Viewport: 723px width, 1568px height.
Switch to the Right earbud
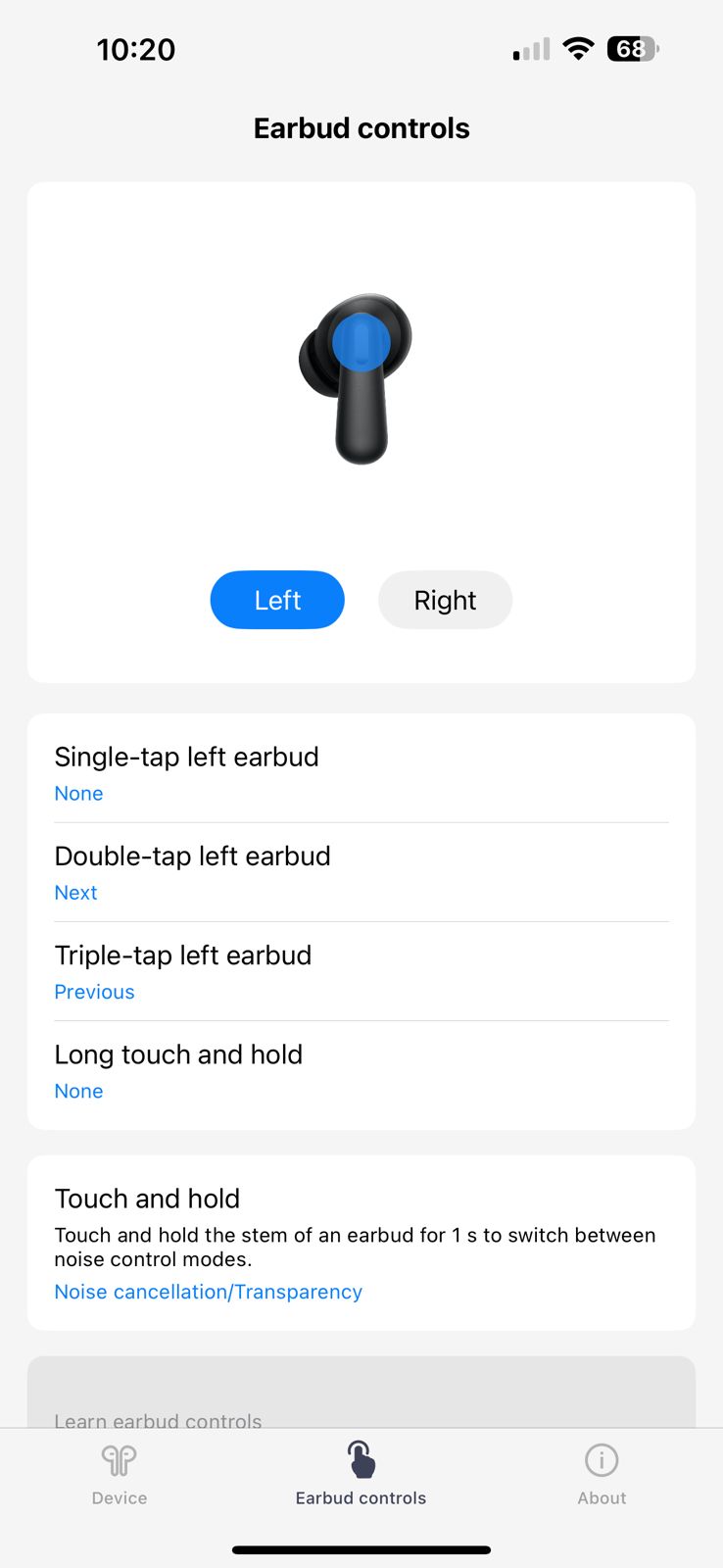coord(445,600)
